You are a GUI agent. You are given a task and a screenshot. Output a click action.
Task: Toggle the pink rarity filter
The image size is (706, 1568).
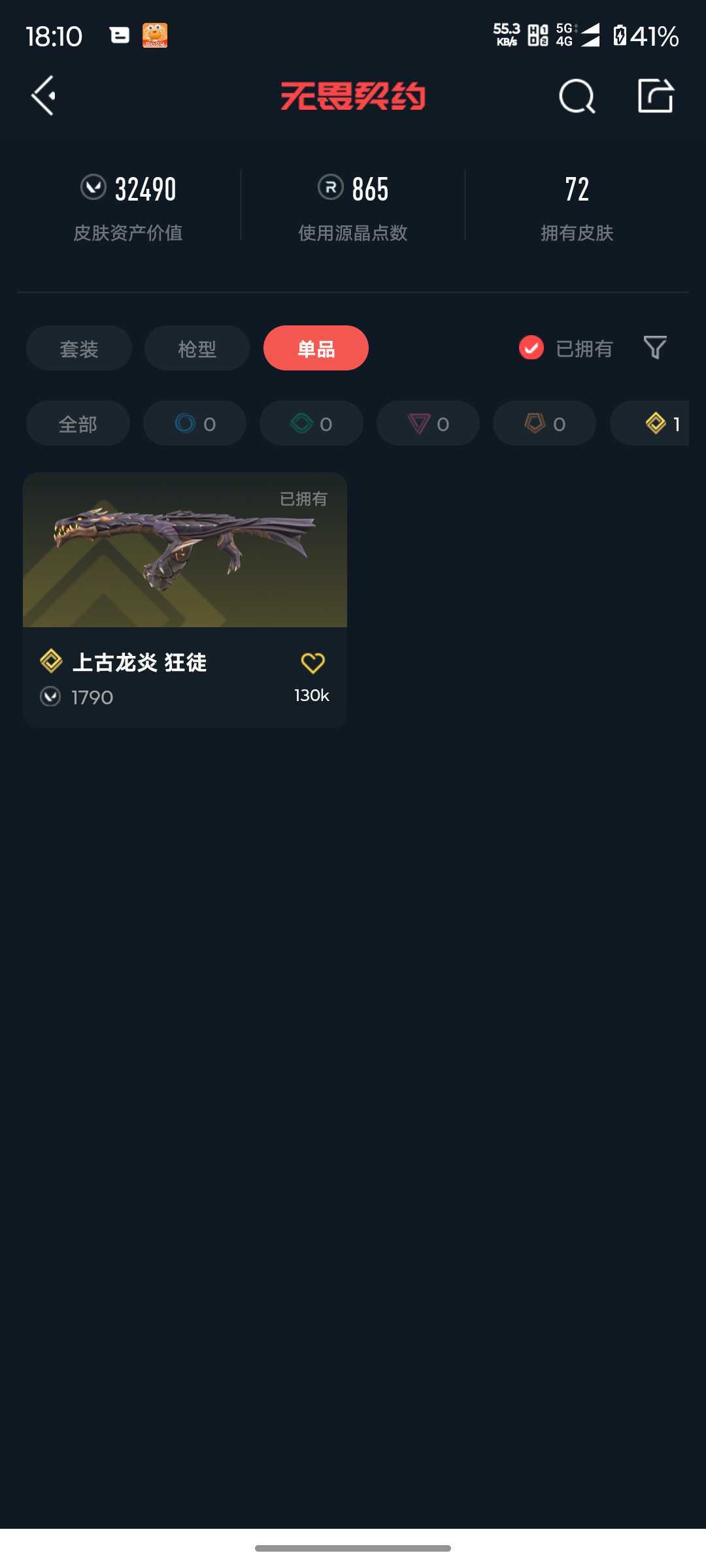pos(428,423)
